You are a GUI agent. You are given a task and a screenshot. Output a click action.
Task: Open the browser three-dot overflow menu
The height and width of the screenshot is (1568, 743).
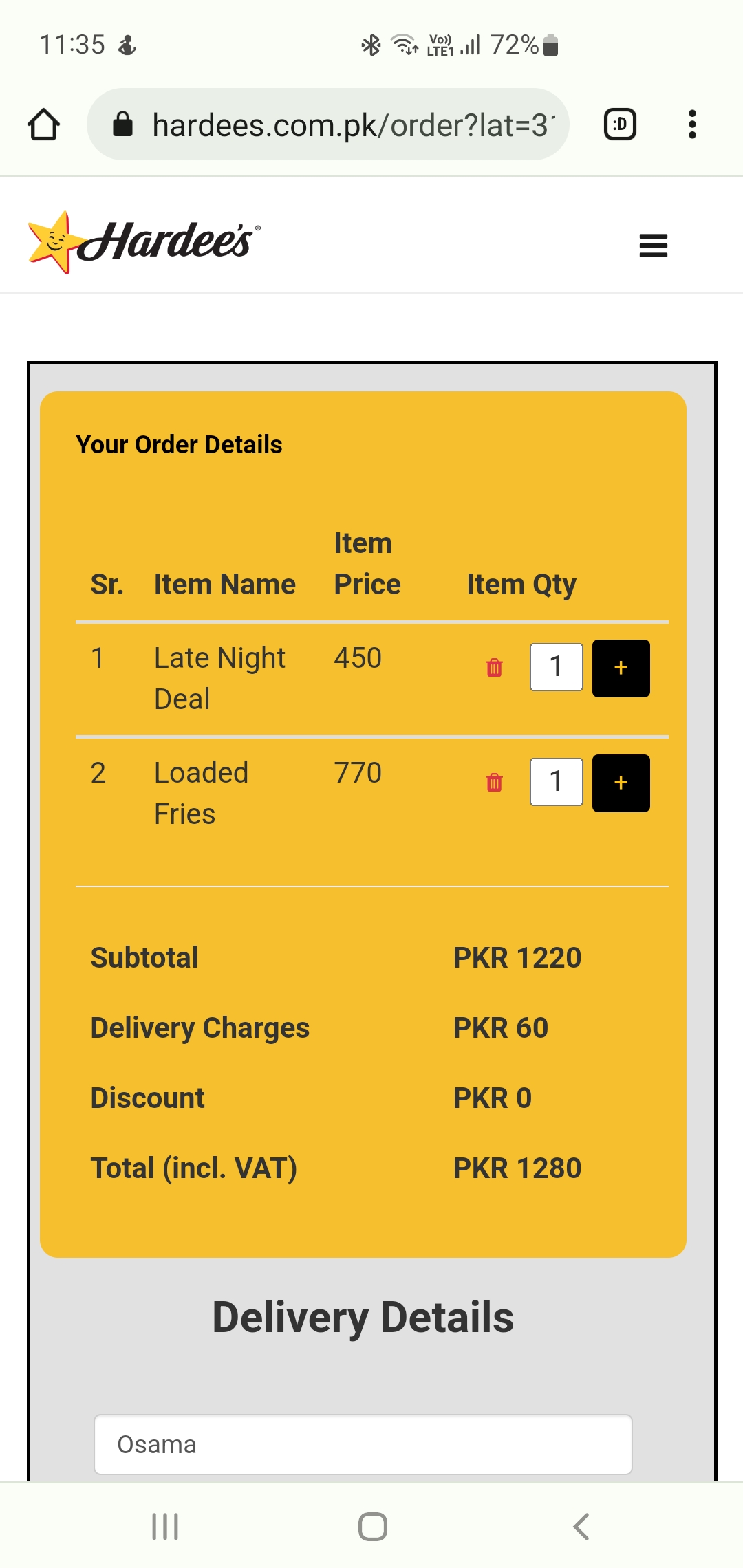692,124
